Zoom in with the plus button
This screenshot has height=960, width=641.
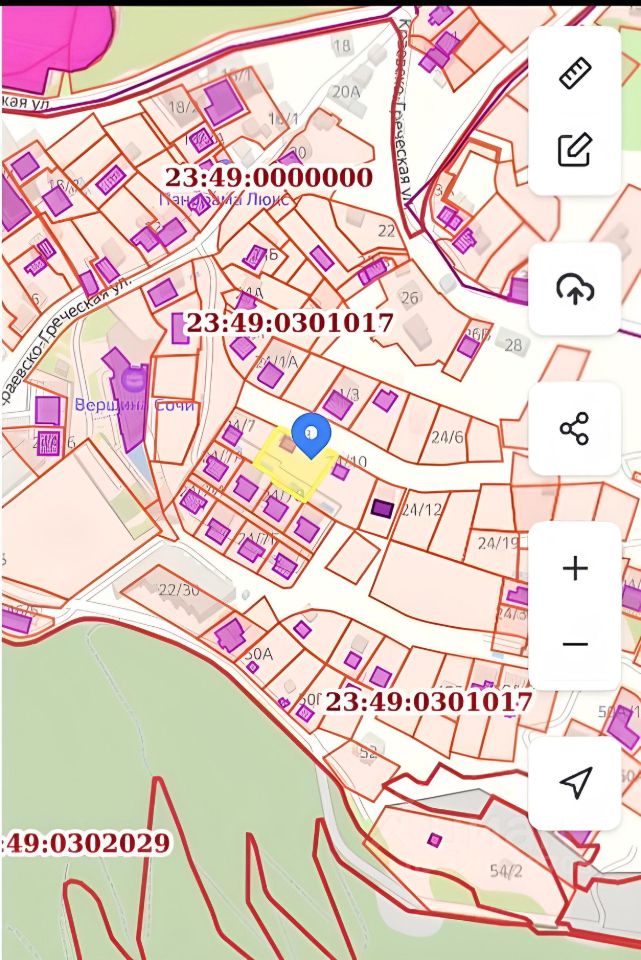point(575,569)
